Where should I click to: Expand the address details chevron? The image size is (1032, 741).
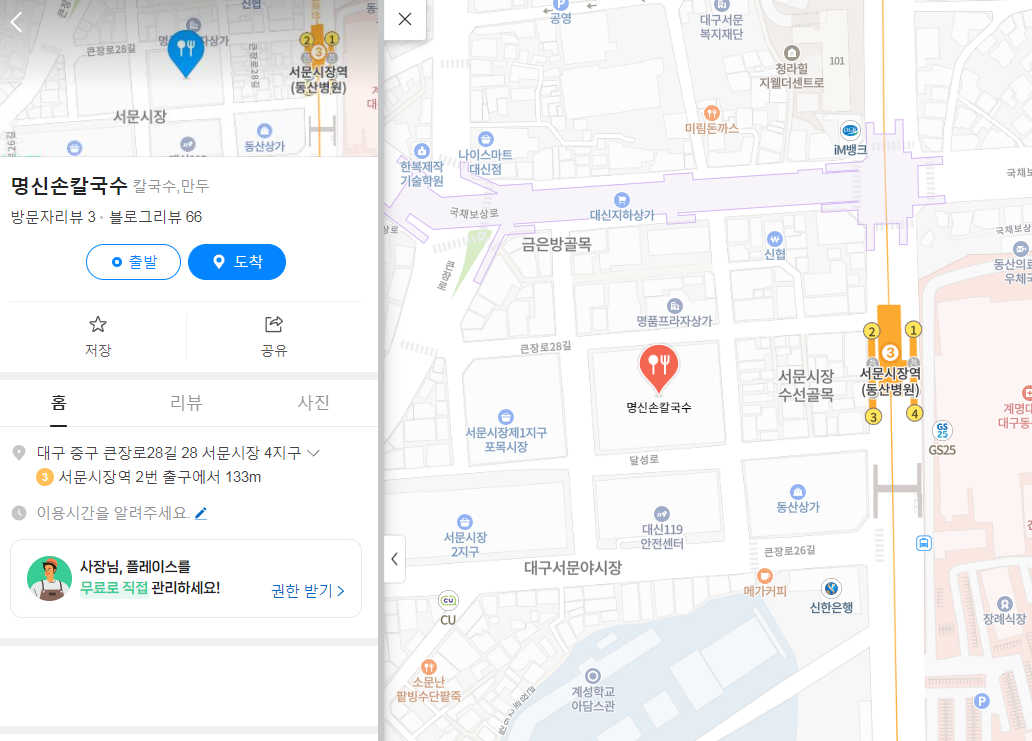click(x=314, y=453)
